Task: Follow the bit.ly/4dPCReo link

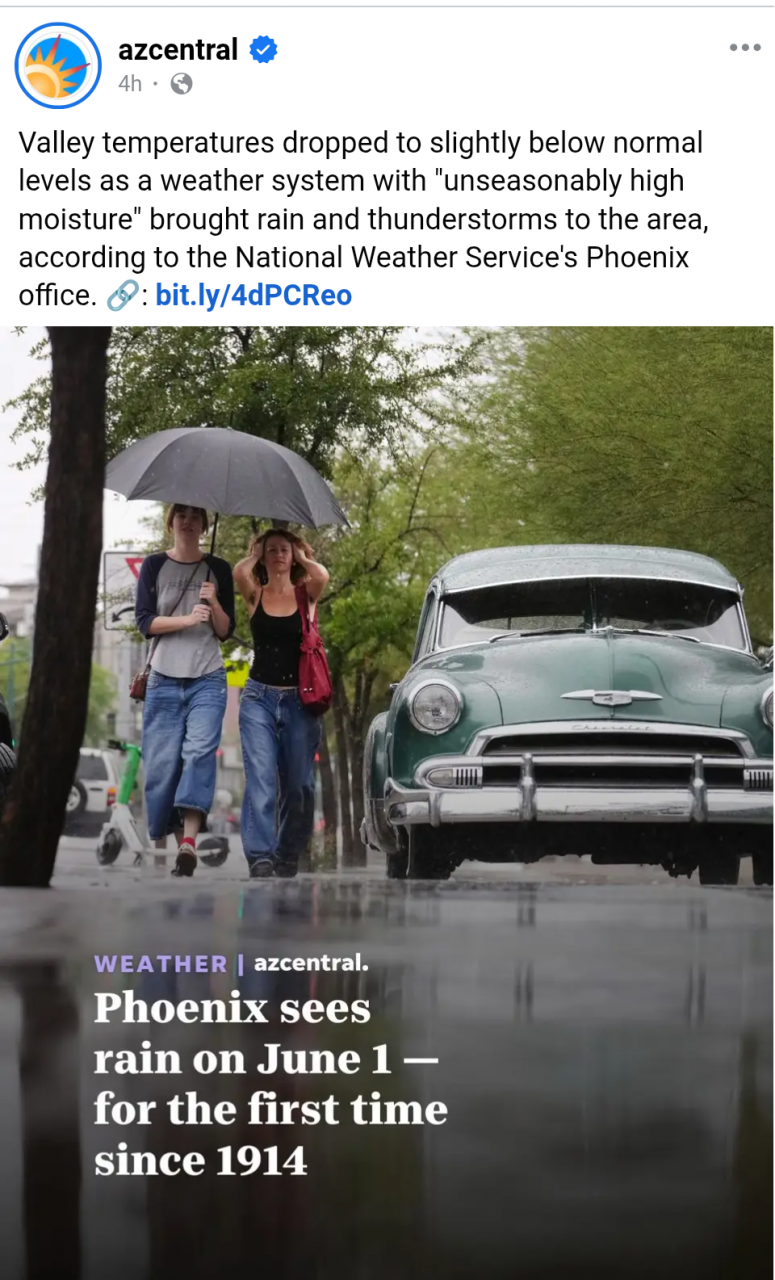Action: 253,296
